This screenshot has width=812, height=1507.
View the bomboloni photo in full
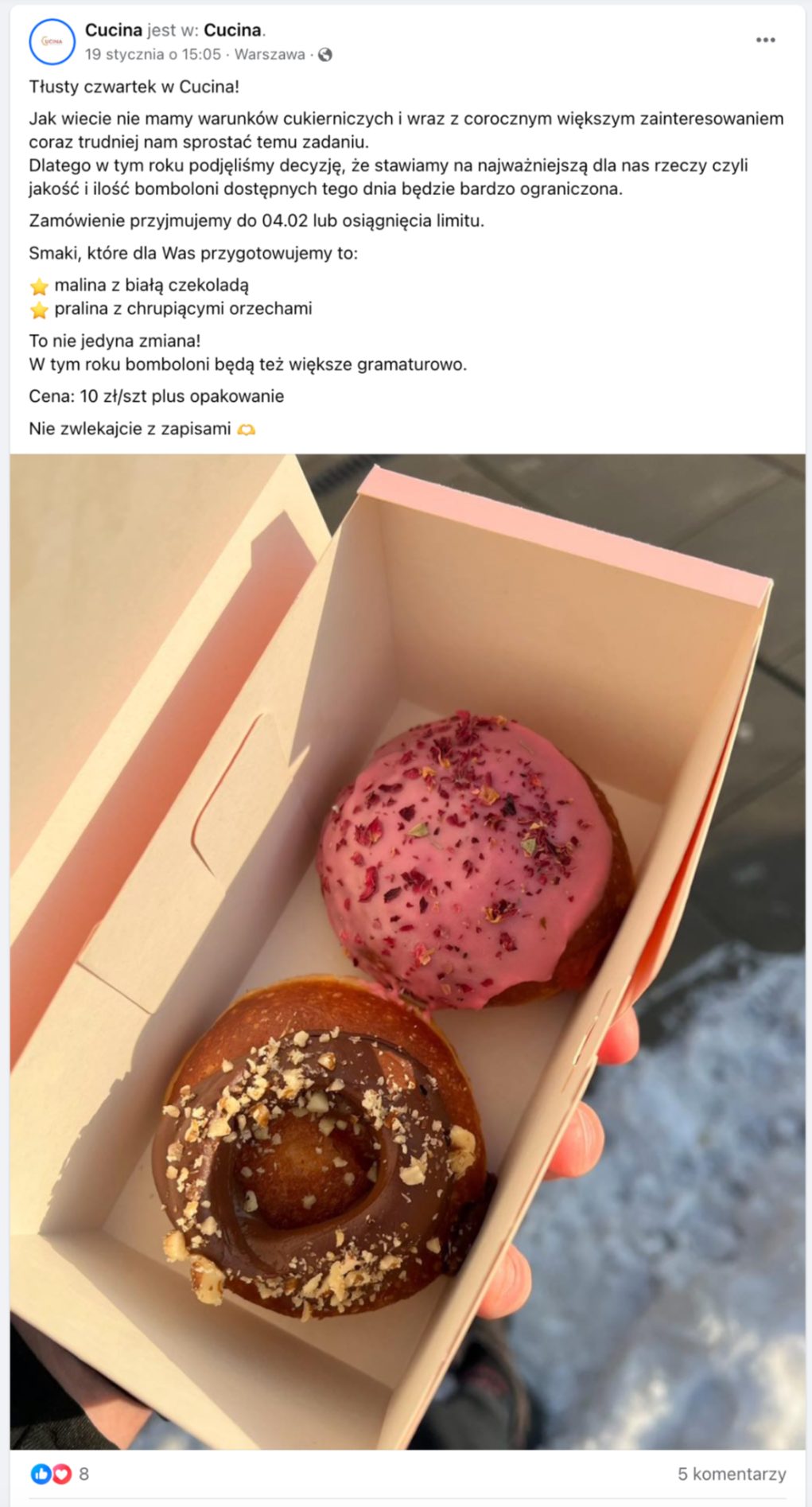(x=407, y=951)
